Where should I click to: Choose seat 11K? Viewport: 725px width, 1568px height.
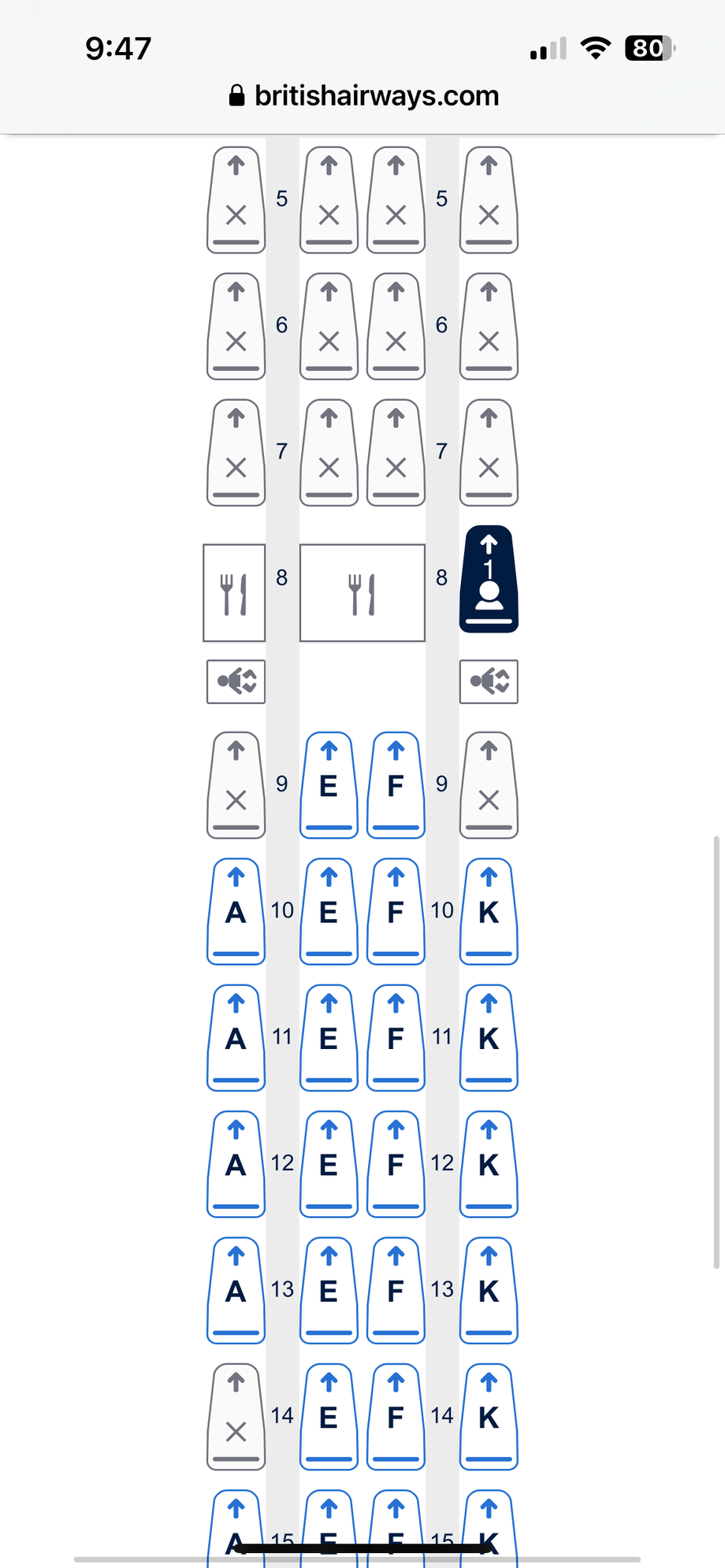pyautogui.click(x=489, y=1038)
